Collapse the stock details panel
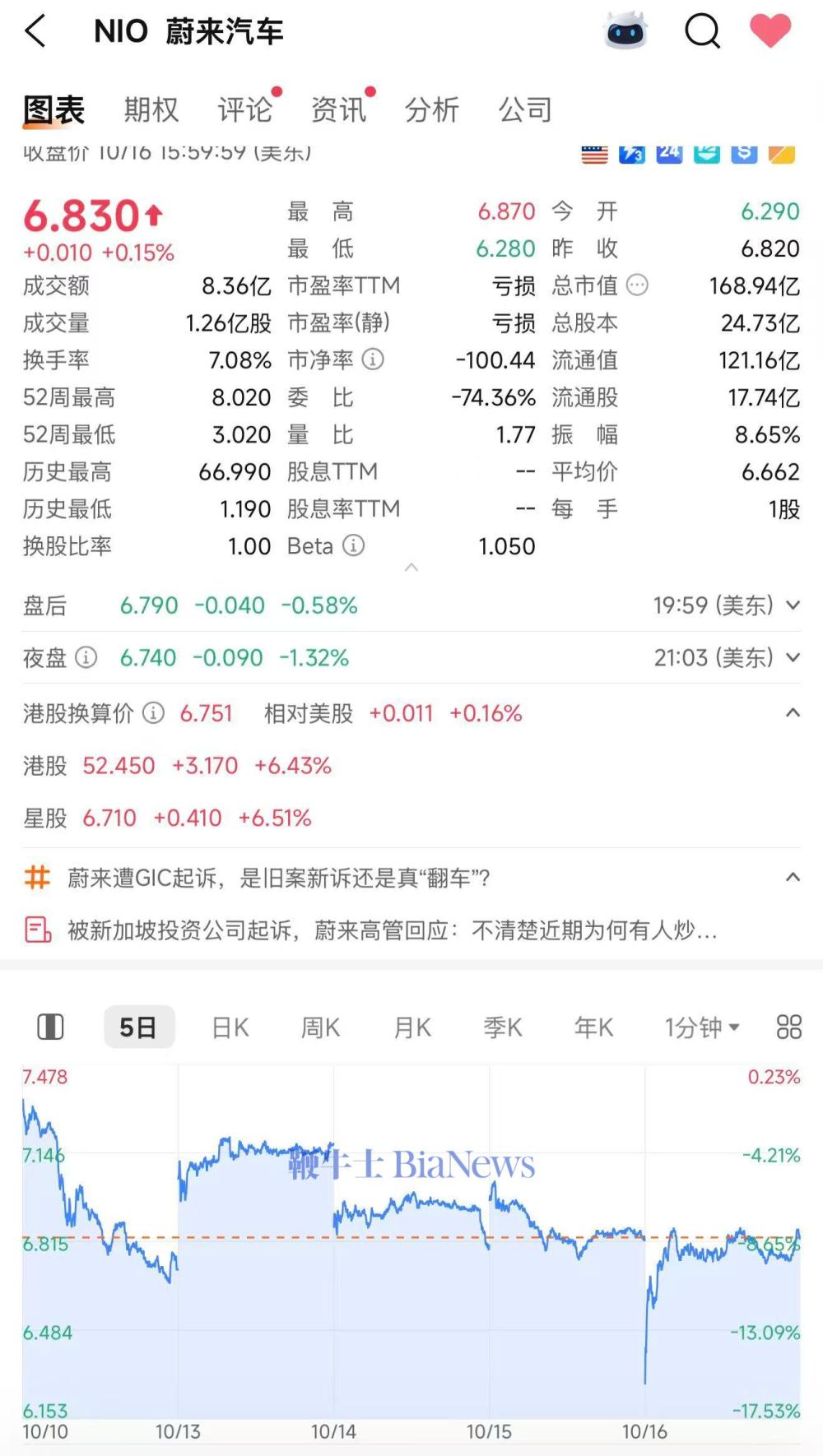This screenshot has width=823, height=1456. (411, 568)
